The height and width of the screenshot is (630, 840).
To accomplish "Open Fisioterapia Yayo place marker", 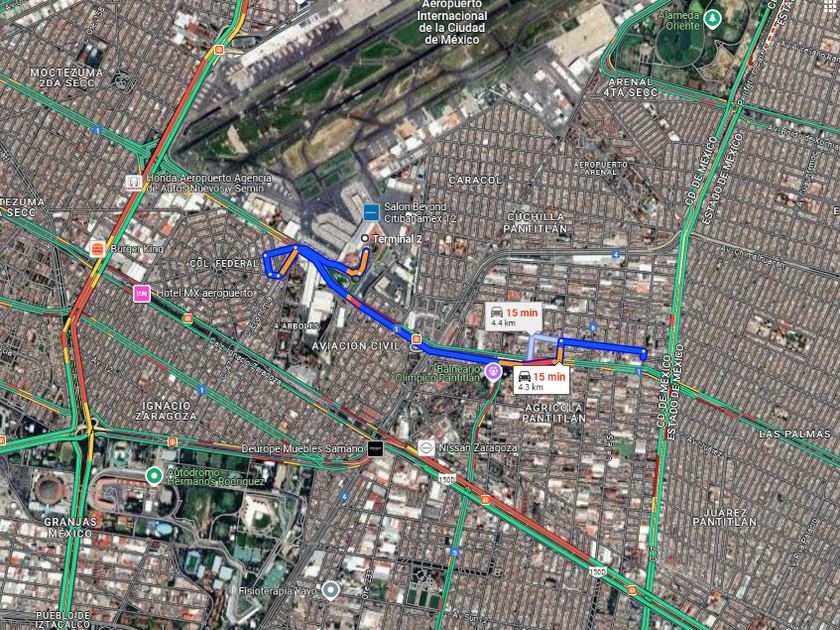I will click(x=331, y=590).
